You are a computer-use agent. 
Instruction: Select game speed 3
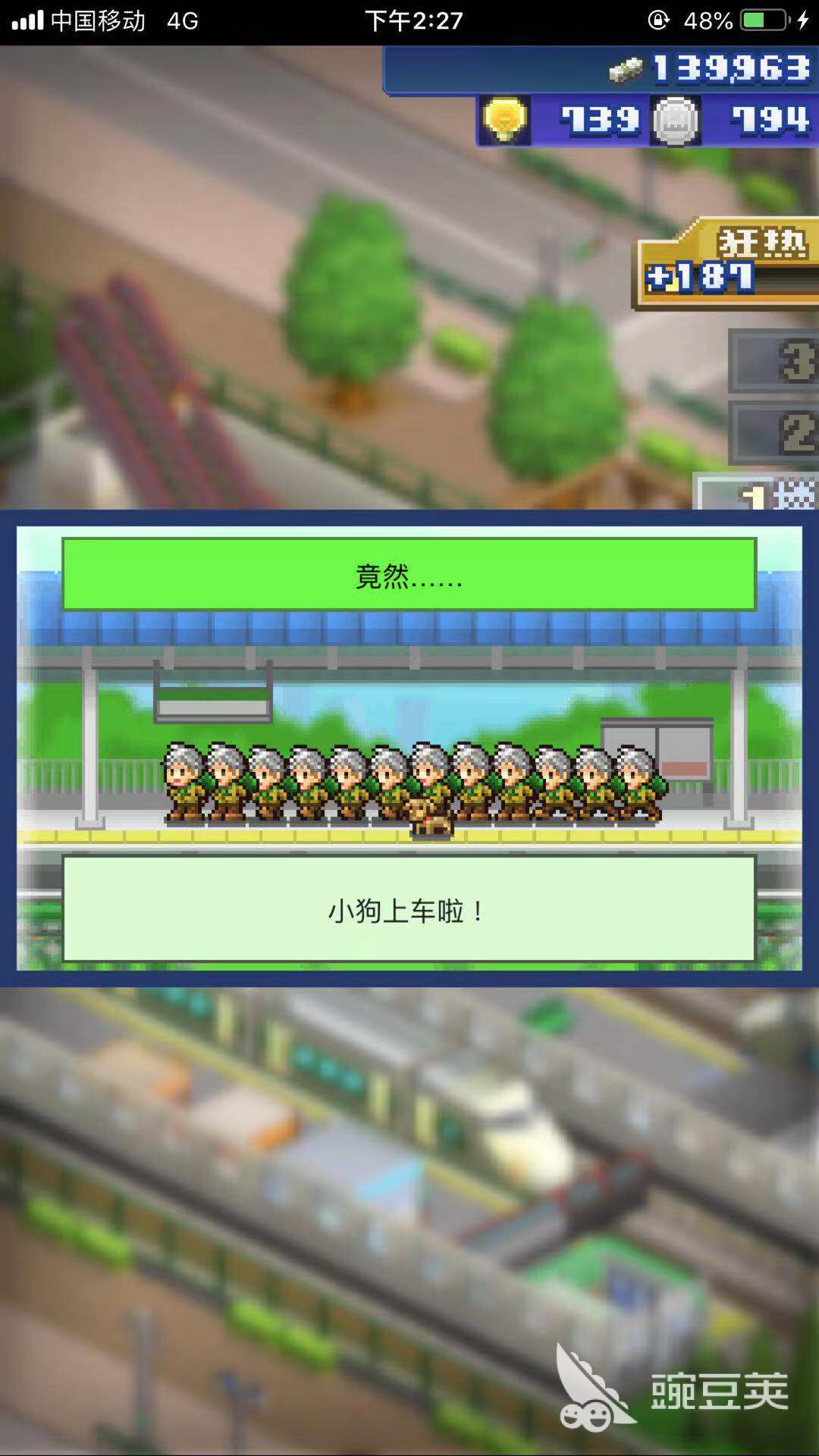775,361
